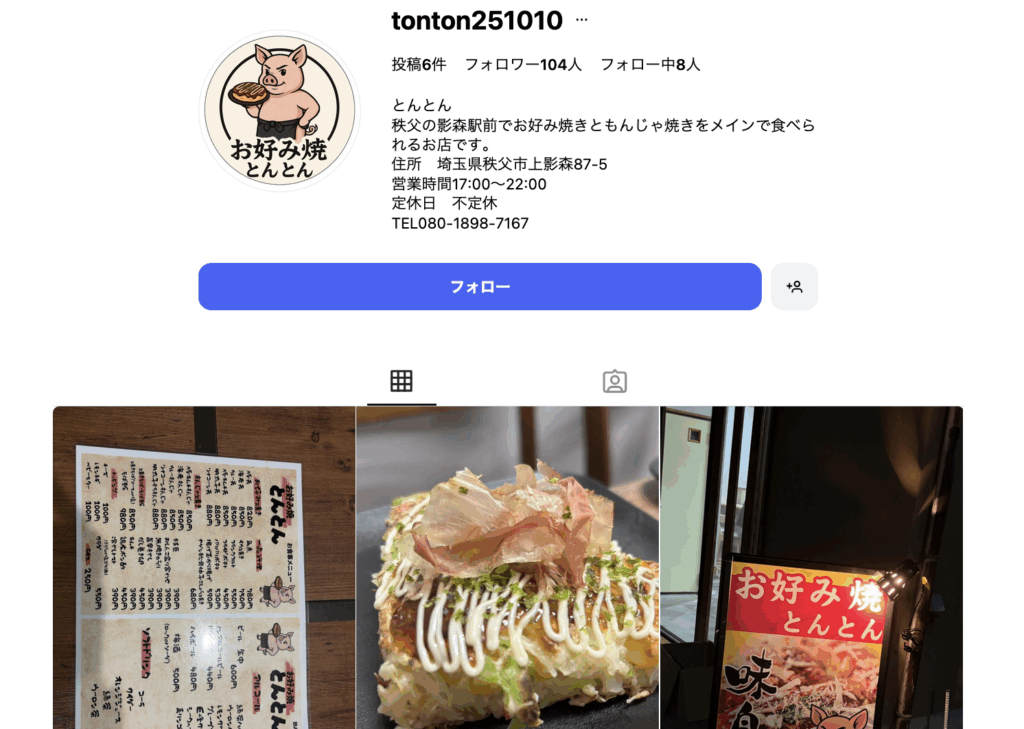Switch to the posts grid tab
1024x729 pixels.
[x=401, y=381]
